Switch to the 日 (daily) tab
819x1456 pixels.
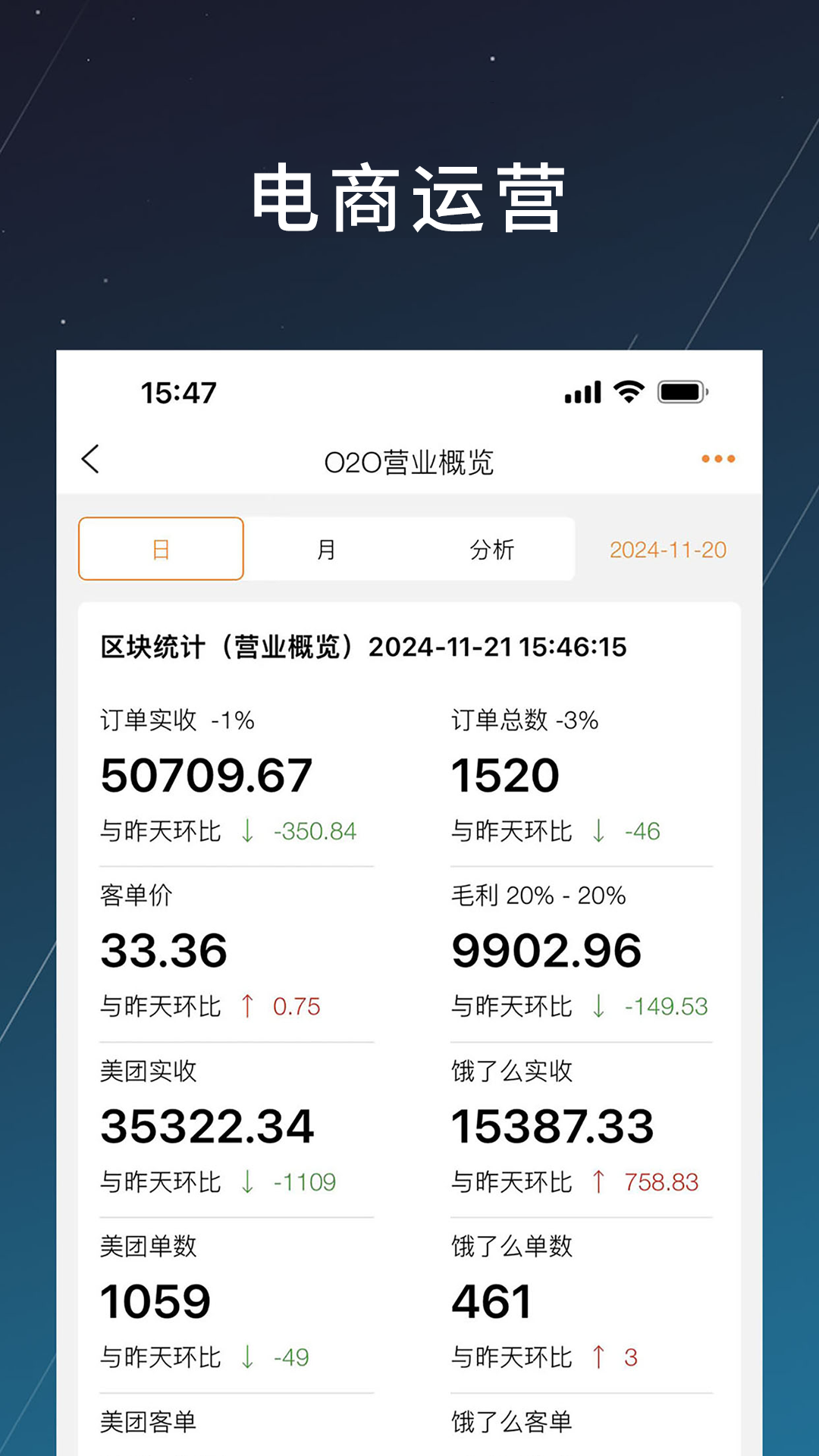point(160,549)
